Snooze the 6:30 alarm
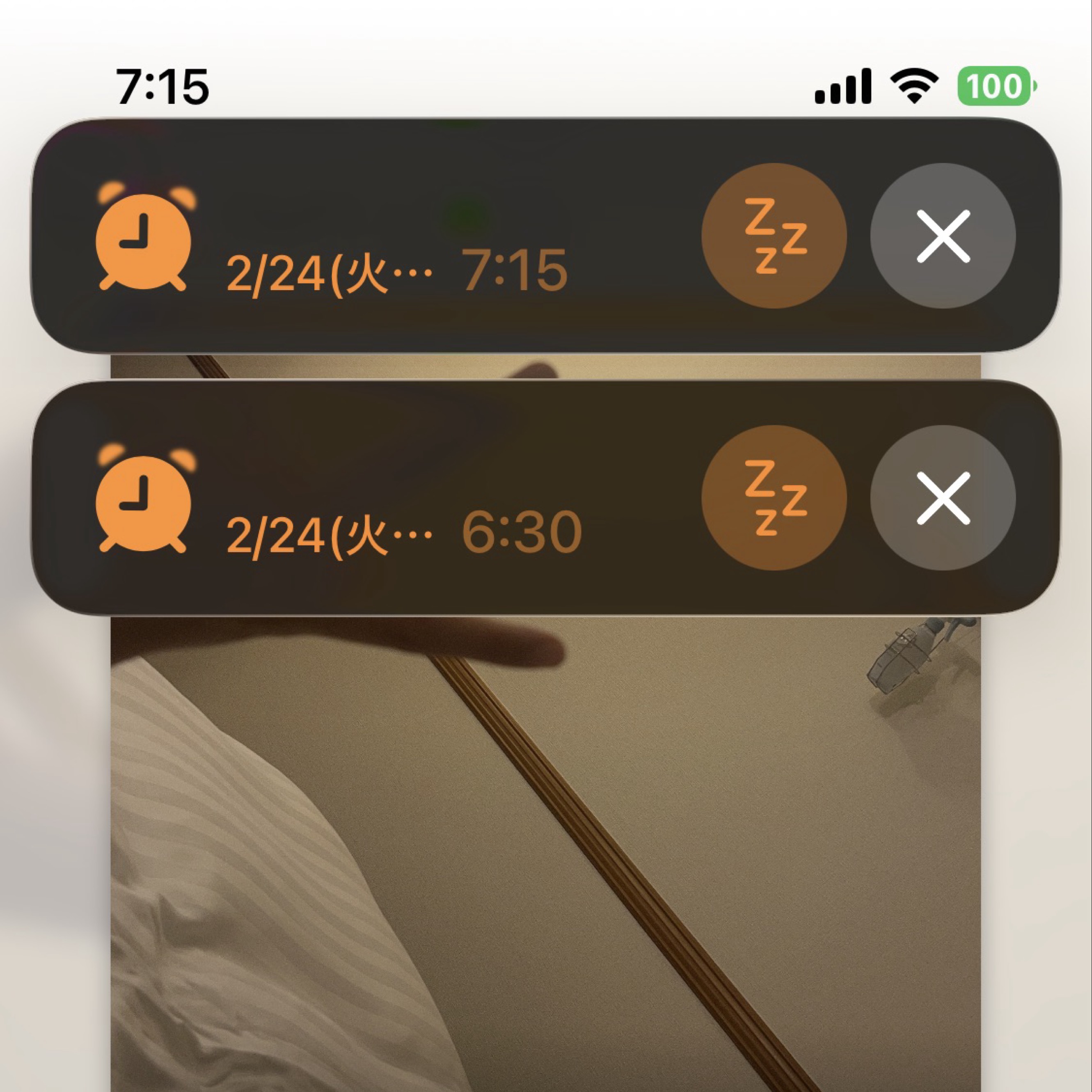Image resolution: width=1092 pixels, height=1092 pixels. [x=774, y=498]
